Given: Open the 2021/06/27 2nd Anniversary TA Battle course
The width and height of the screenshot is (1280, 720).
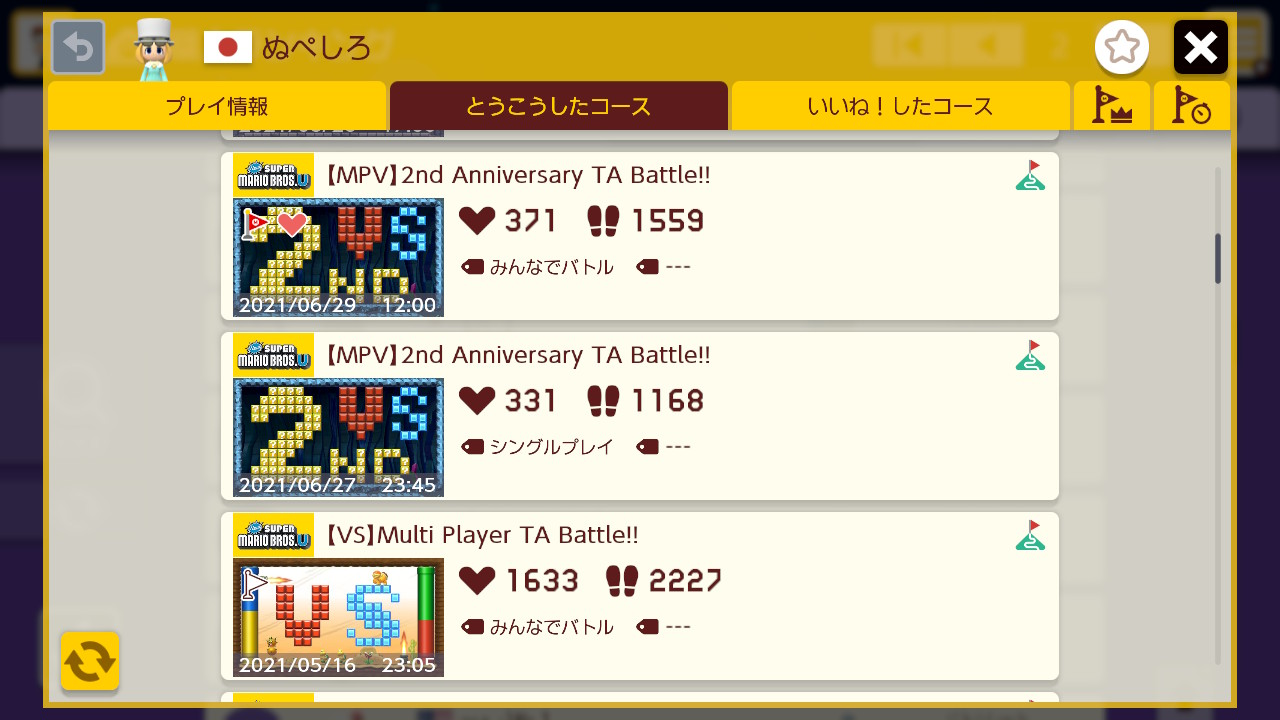Looking at the screenshot, I should 640,416.
